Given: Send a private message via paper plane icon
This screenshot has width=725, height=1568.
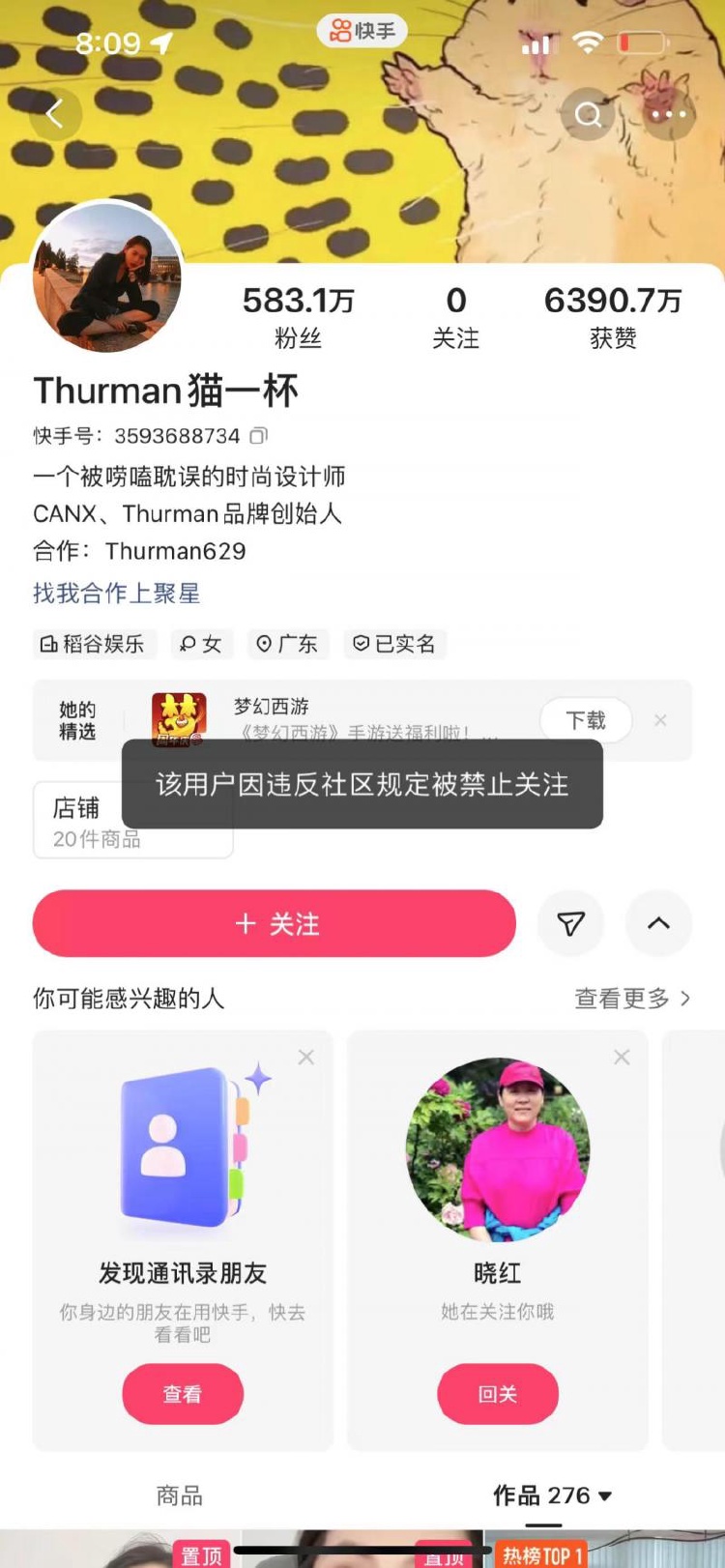Looking at the screenshot, I should (570, 924).
